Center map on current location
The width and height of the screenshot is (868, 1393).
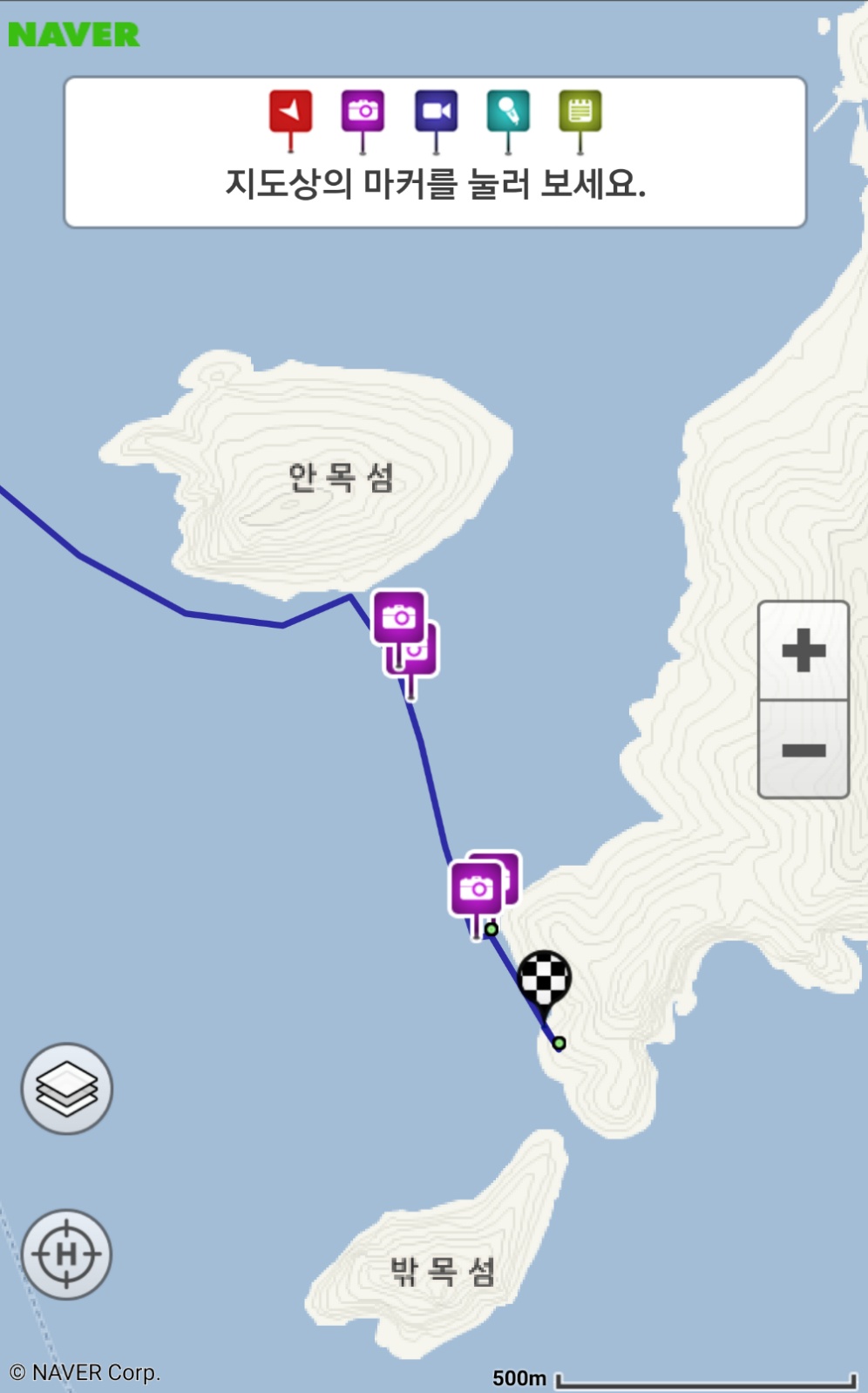coord(67,1254)
